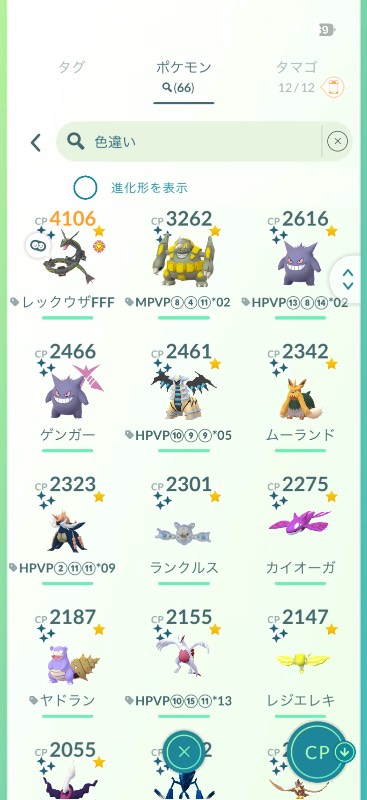The width and height of the screenshot is (367, 800).
Task: Open ヤドラン with CP 2187
Action: (67, 662)
